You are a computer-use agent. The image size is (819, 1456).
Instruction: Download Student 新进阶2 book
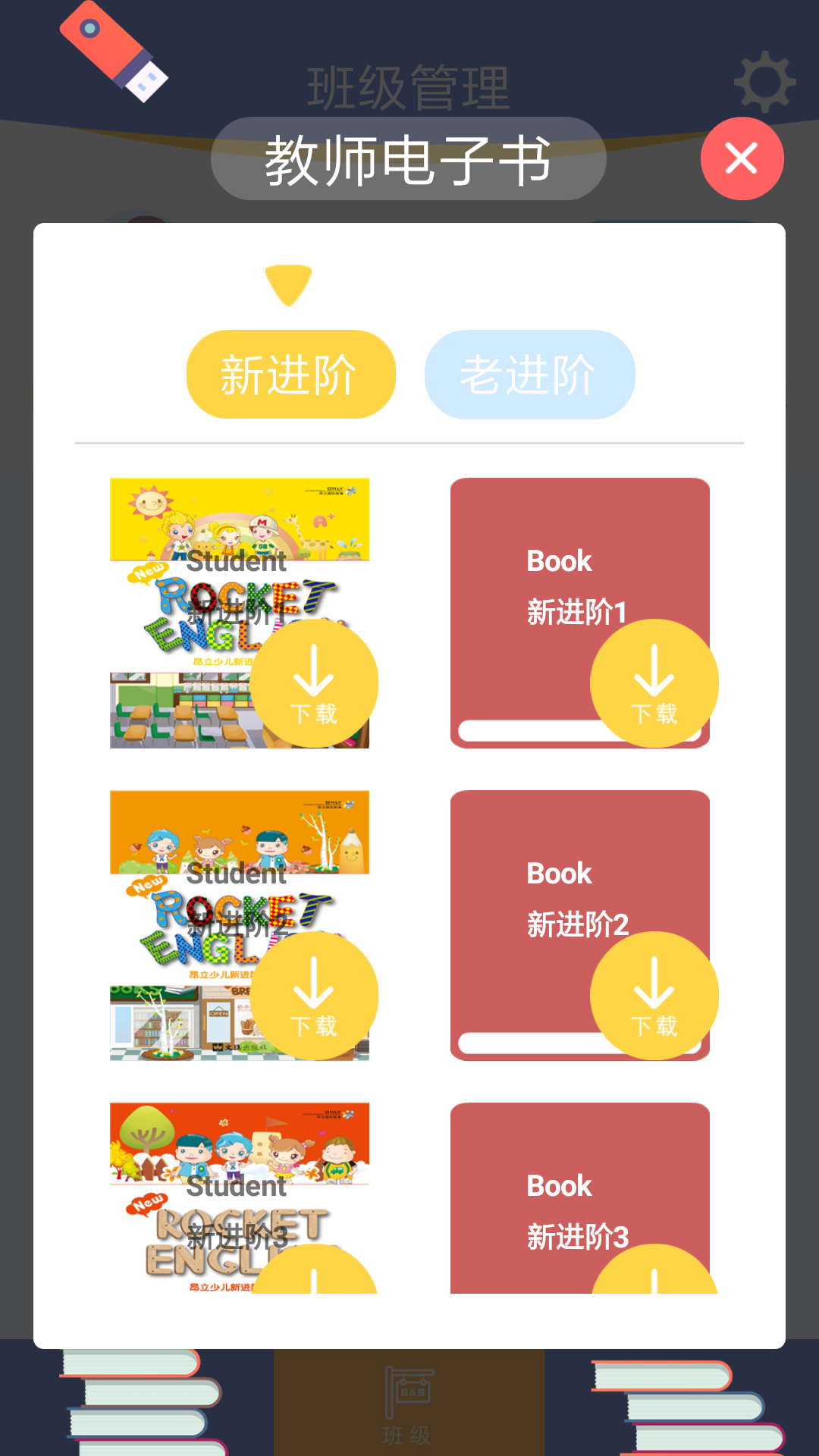(x=314, y=996)
